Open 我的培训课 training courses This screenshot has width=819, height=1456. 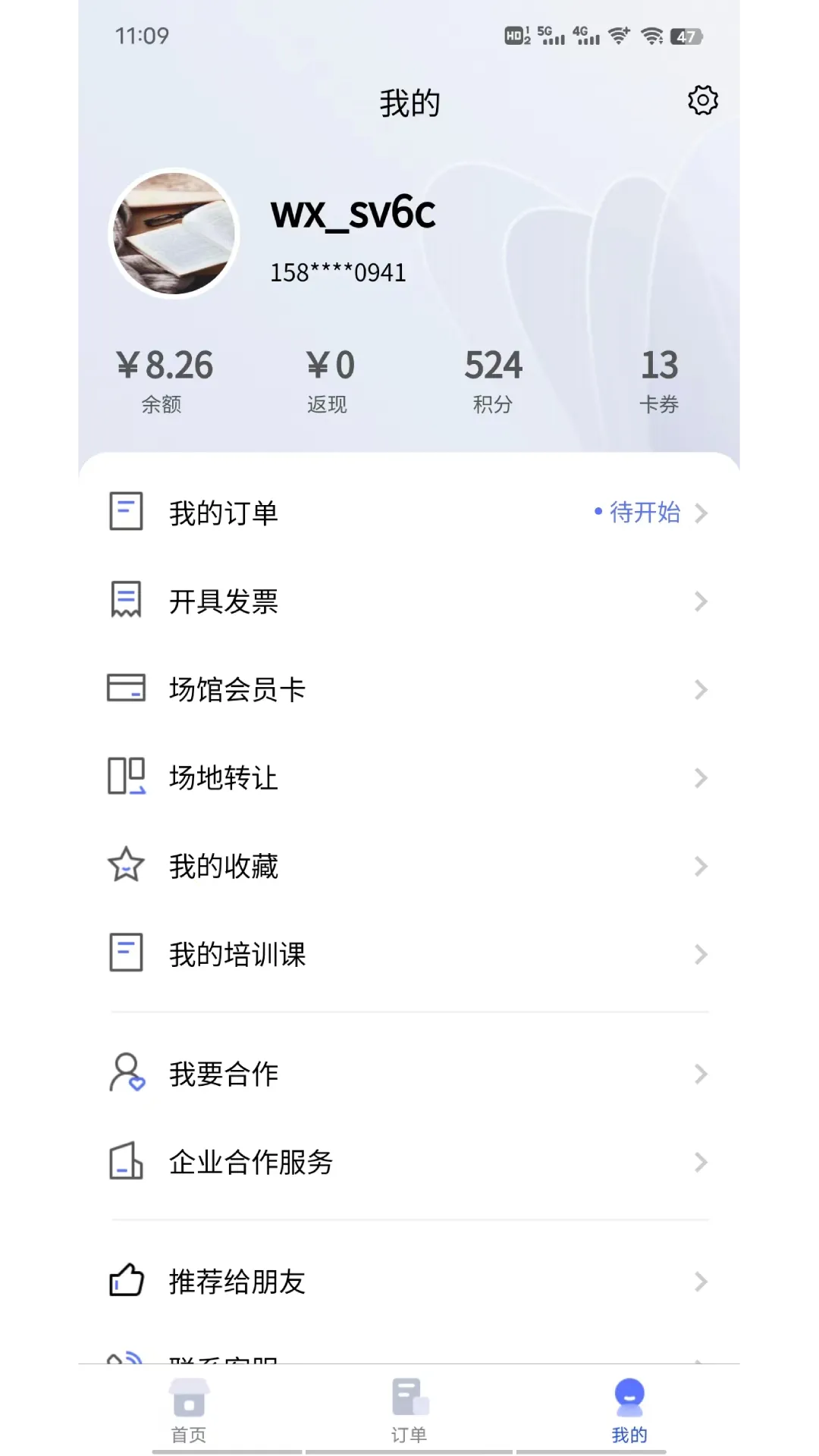pos(408,954)
